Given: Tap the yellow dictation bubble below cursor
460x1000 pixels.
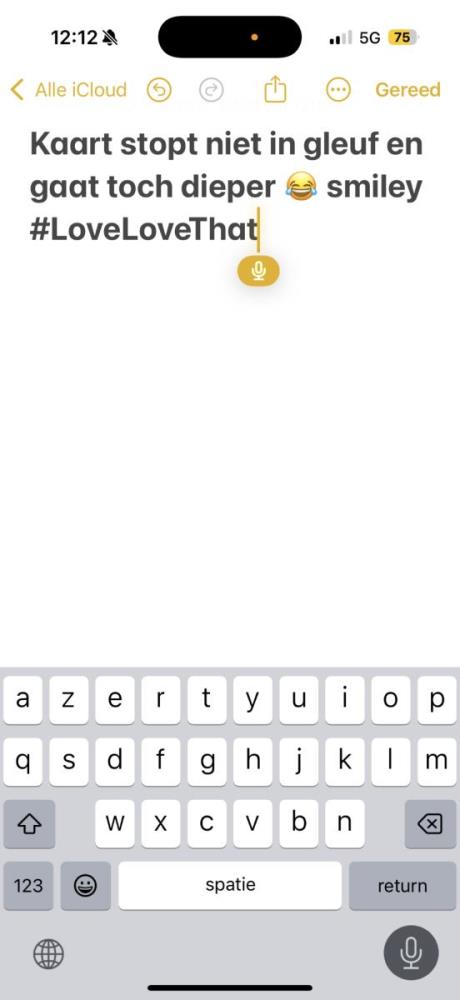Looking at the screenshot, I should (258, 272).
